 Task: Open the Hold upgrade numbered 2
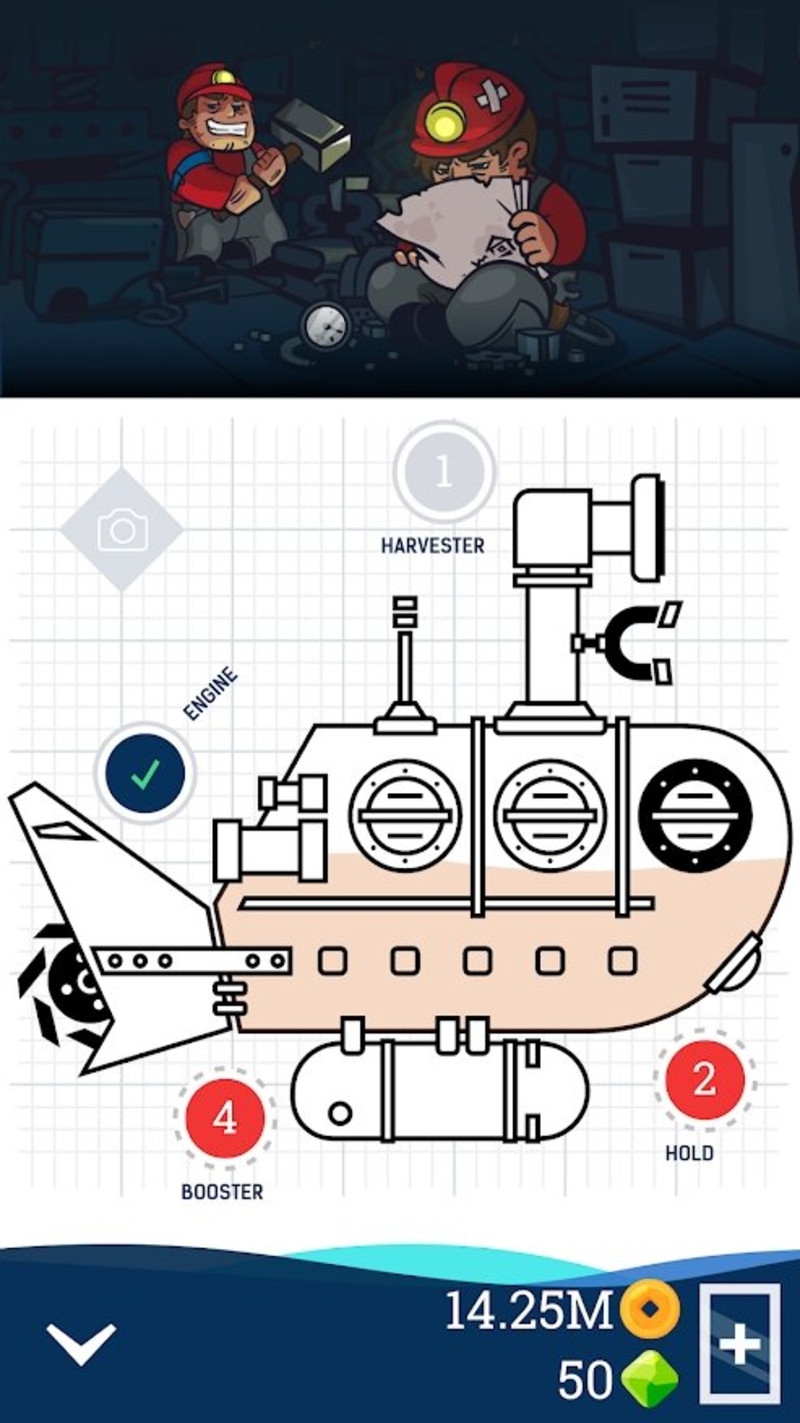click(x=704, y=1080)
